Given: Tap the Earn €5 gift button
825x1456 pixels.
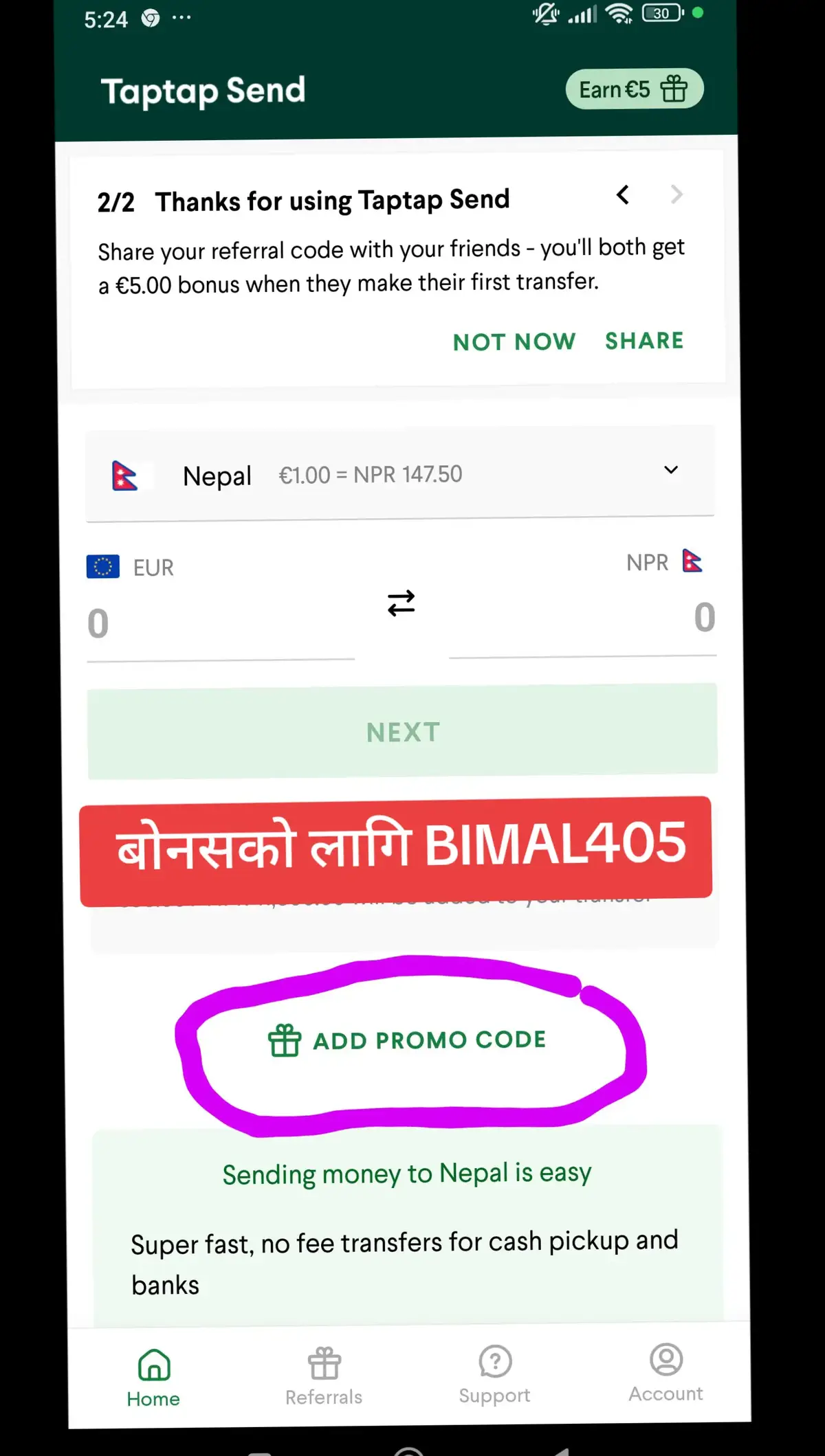Looking at the screenshot, I should tap(634, 89).
